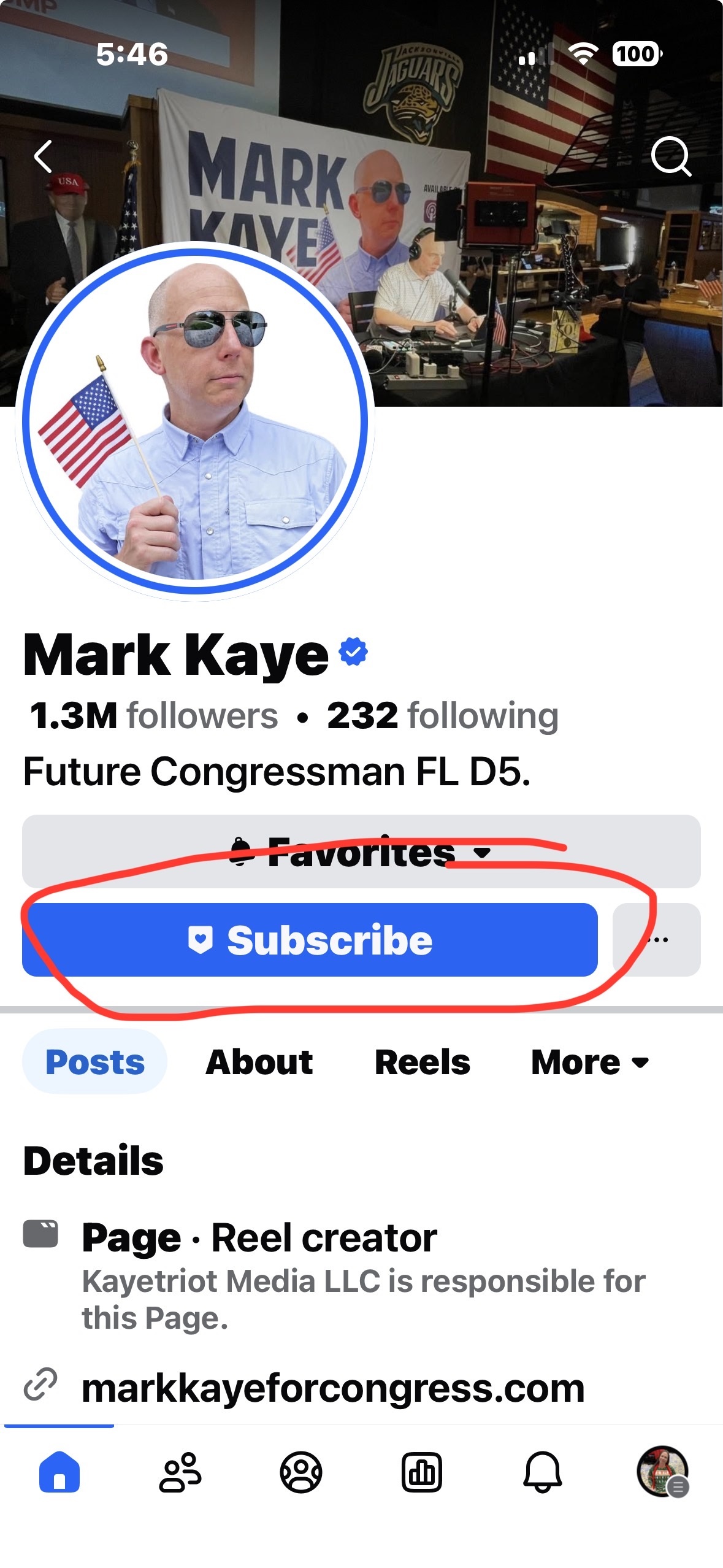
Task: Open the three-dot more options button
Action: pyautogui.click(x=657, y=940)
